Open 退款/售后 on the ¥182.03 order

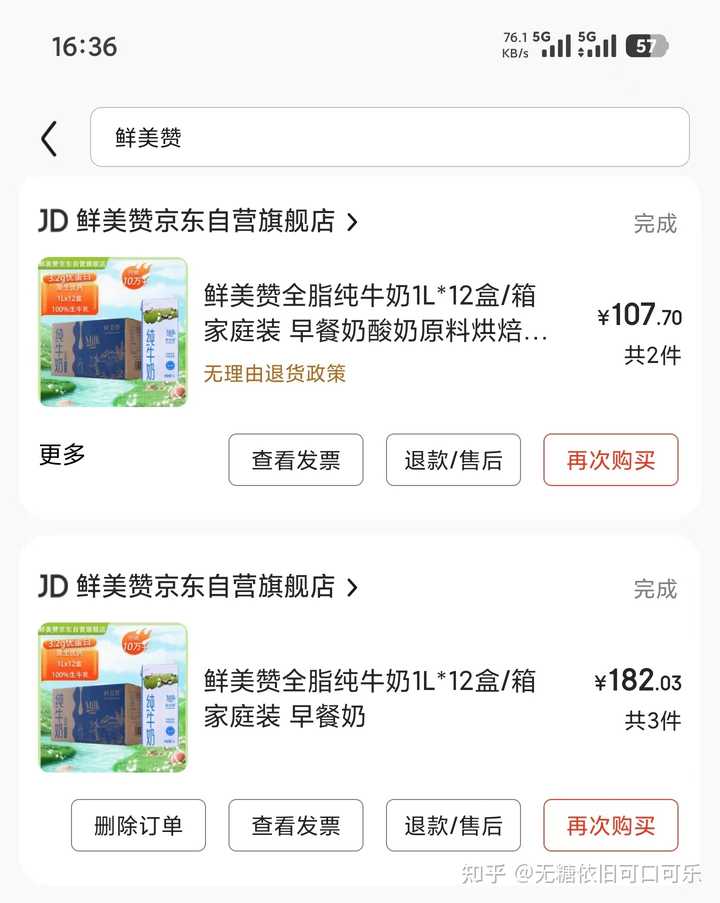[x=453, y=825]
